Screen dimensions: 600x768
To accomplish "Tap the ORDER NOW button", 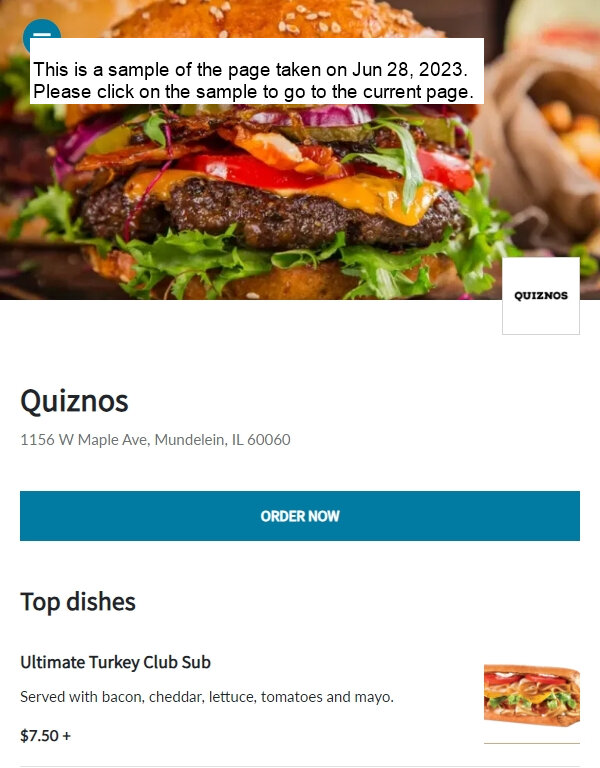I will click(x=300, y=516).
